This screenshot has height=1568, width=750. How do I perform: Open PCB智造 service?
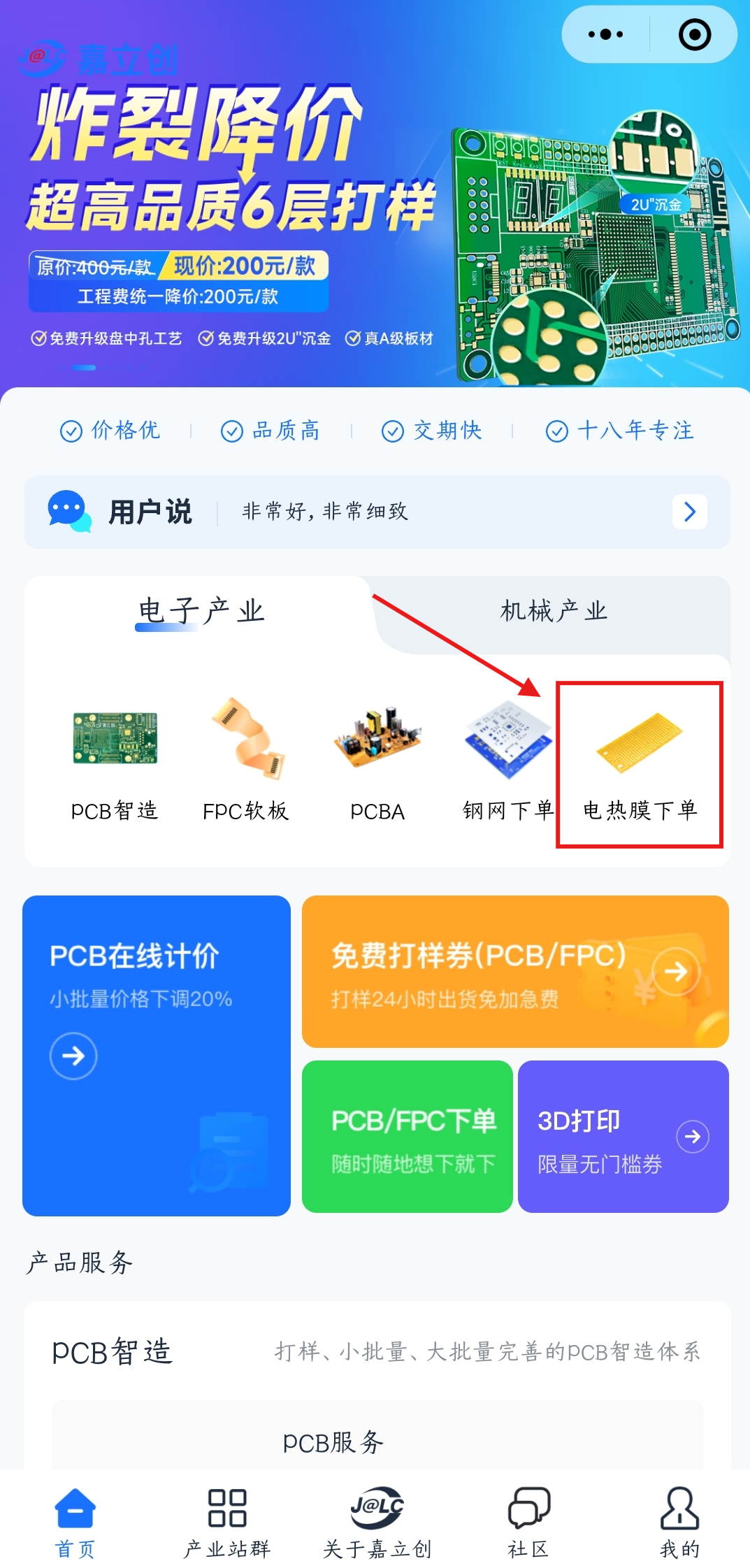tap(115, 762)
